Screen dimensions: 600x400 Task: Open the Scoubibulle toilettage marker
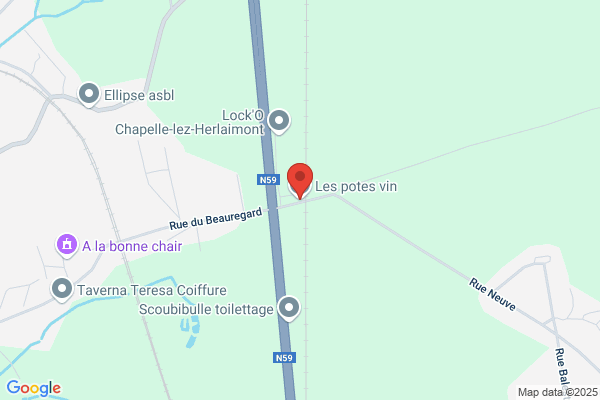pyautogui.click(x=289, y=309)
